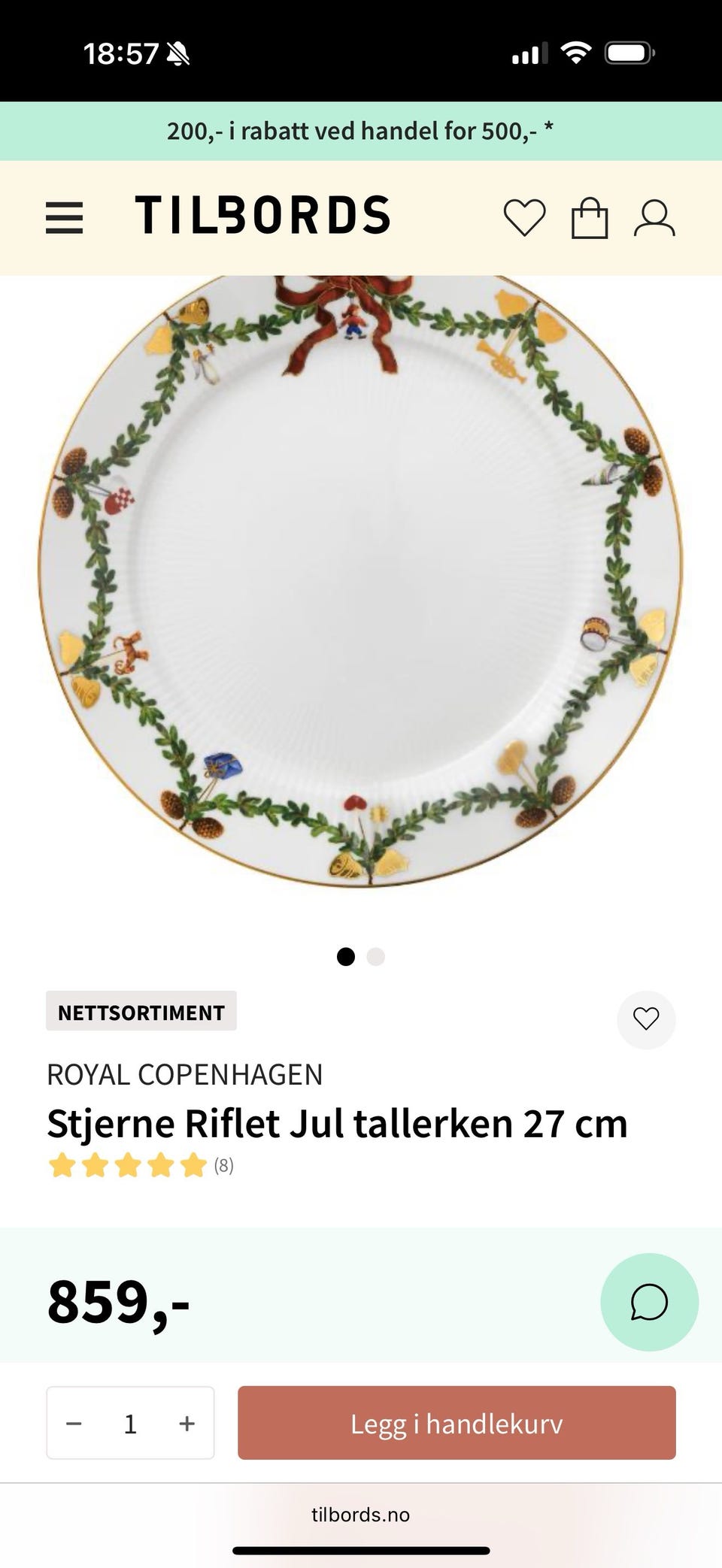
Task: Select the first carousel dot
Action: (x=347, y=956)
